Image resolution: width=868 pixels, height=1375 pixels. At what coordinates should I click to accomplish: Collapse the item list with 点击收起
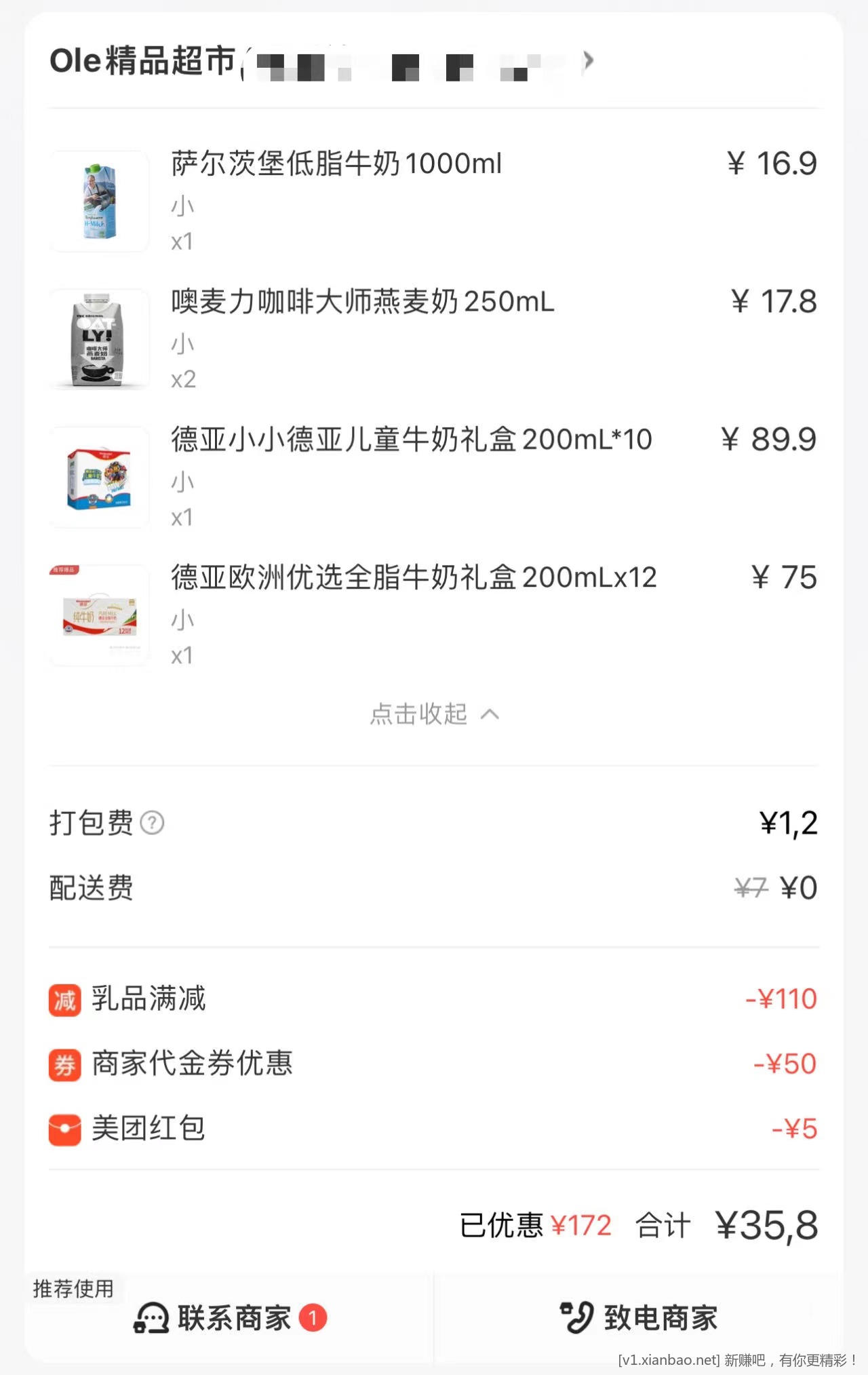(434, 714)
